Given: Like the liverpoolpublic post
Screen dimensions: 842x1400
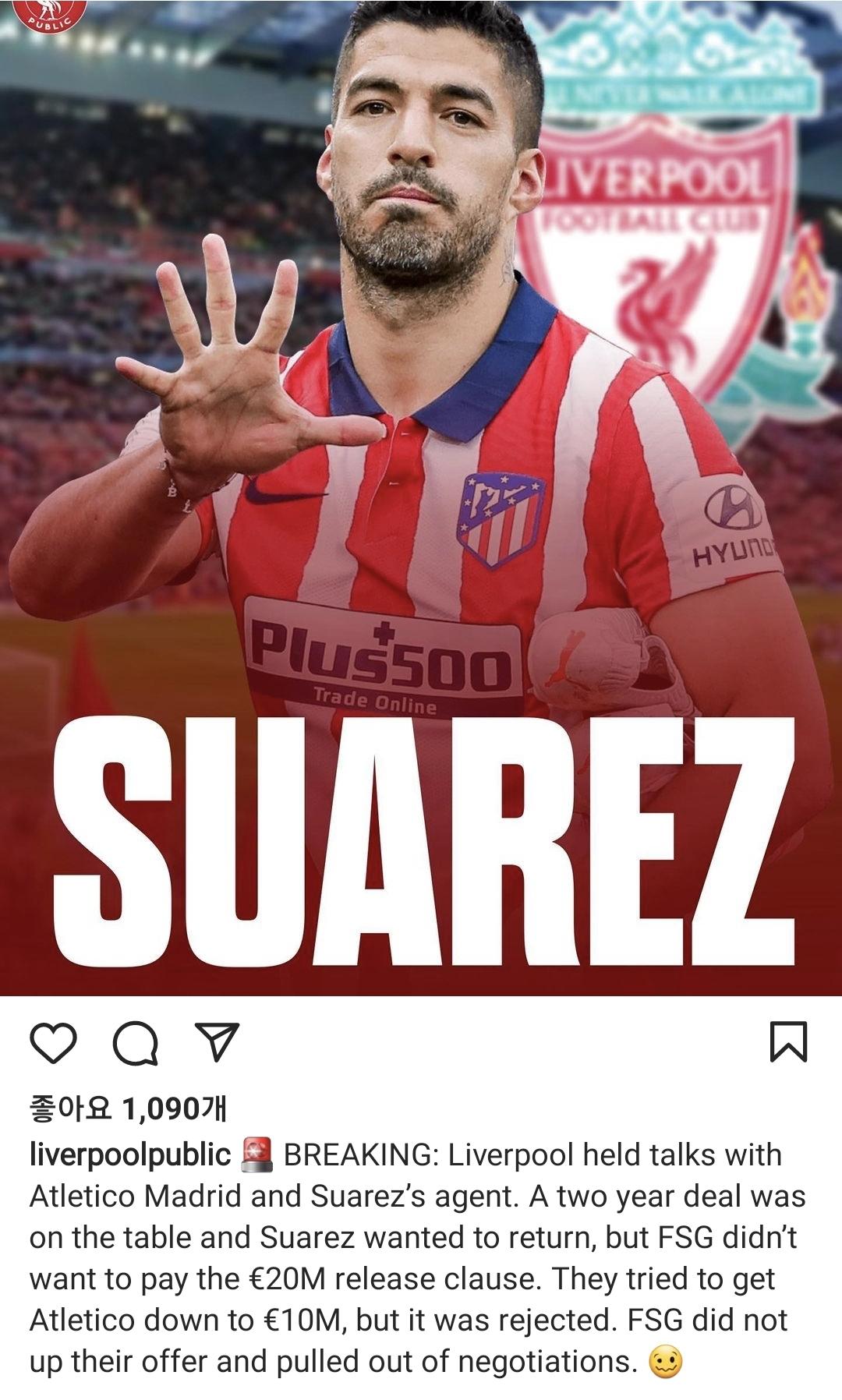Looking at the screenshot, I should point(53,1043).
